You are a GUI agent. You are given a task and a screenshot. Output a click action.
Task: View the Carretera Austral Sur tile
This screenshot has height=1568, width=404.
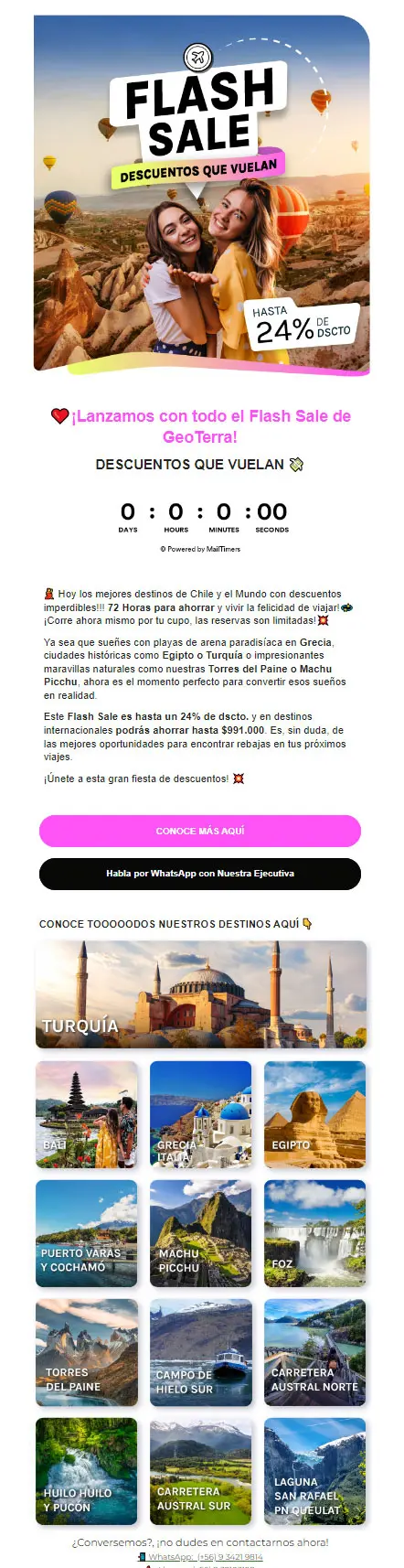point(200,1471)
